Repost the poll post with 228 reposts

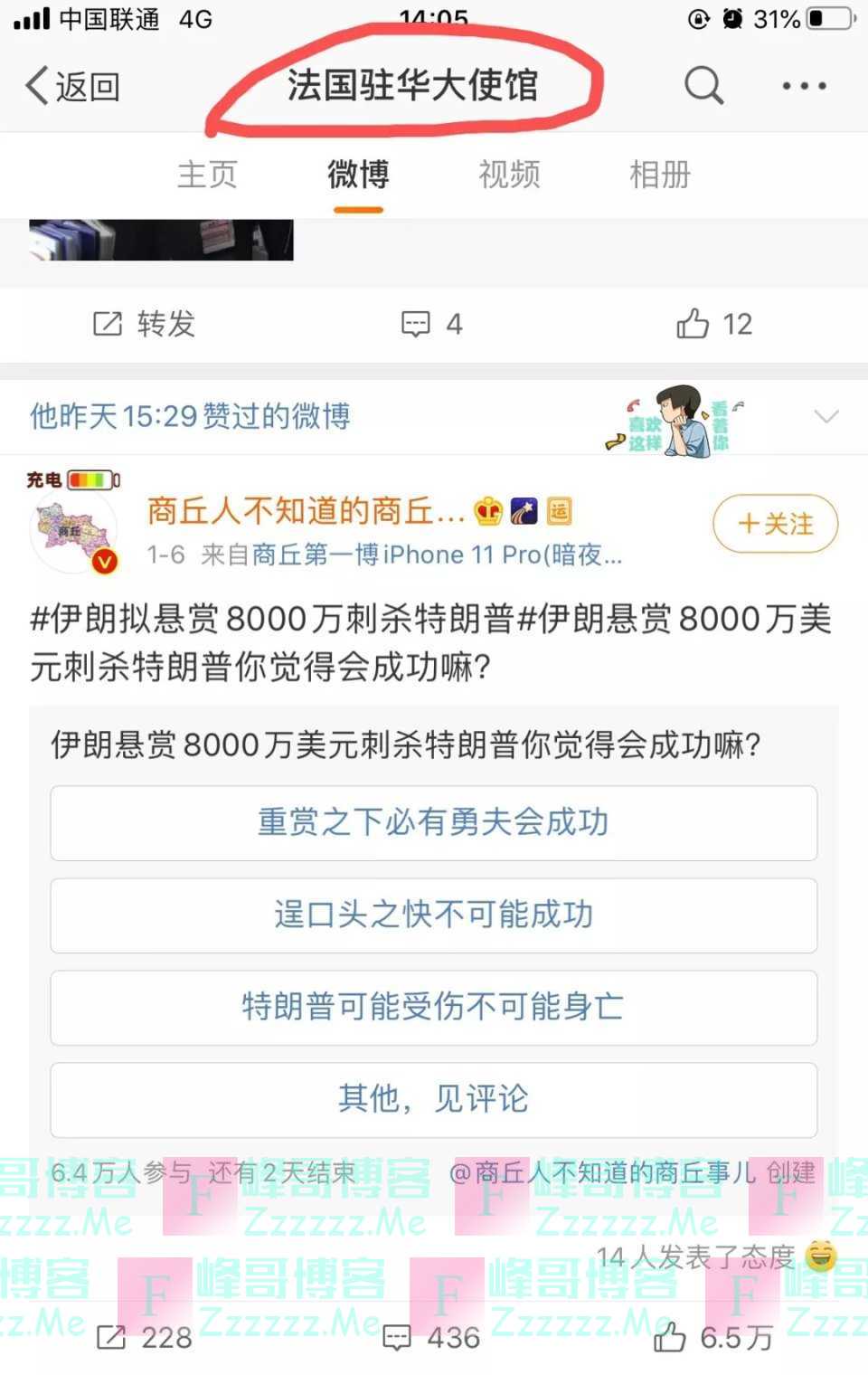pos(145,1337)
